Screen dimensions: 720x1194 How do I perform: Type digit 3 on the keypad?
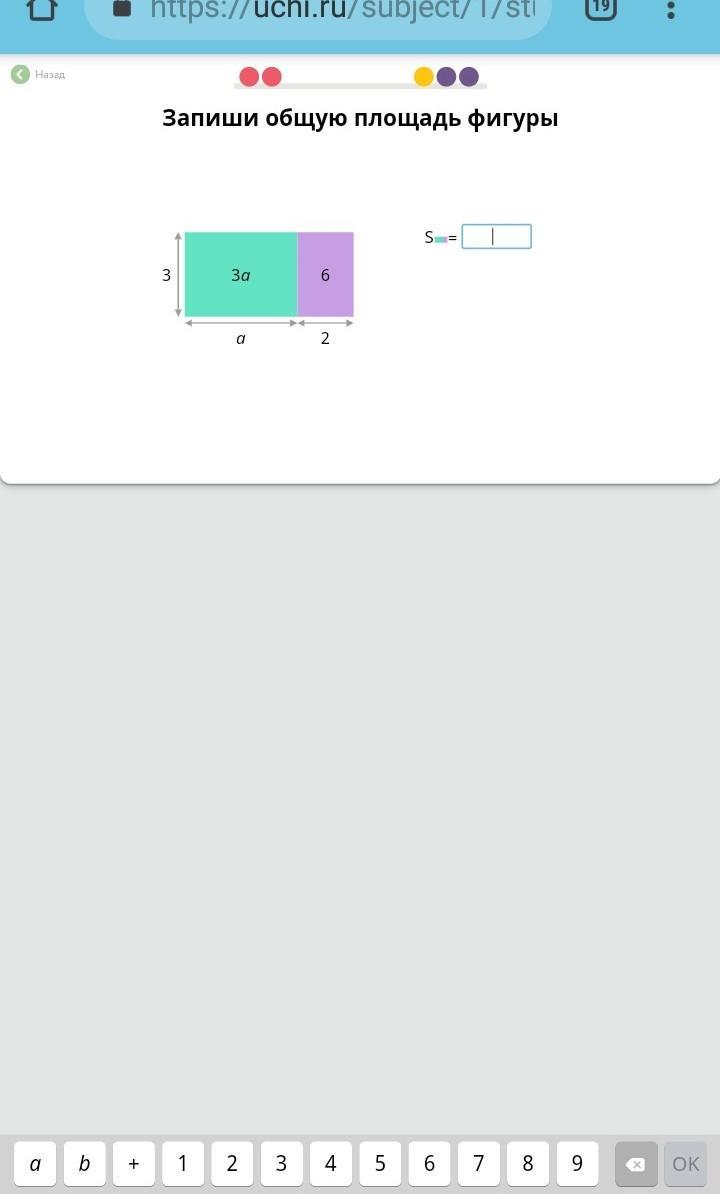282,1164
